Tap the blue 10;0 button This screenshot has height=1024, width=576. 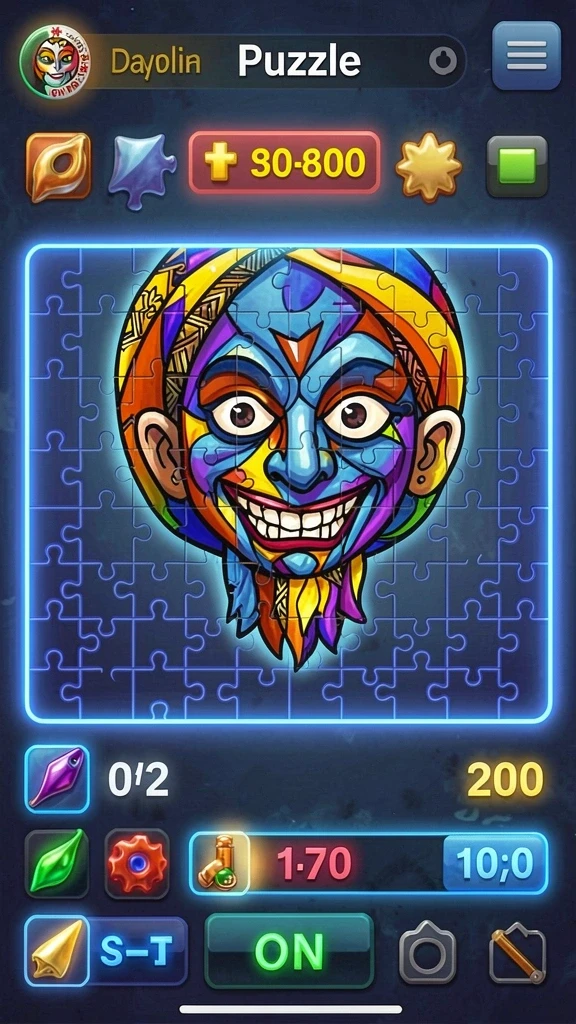(x=495, y=863)
